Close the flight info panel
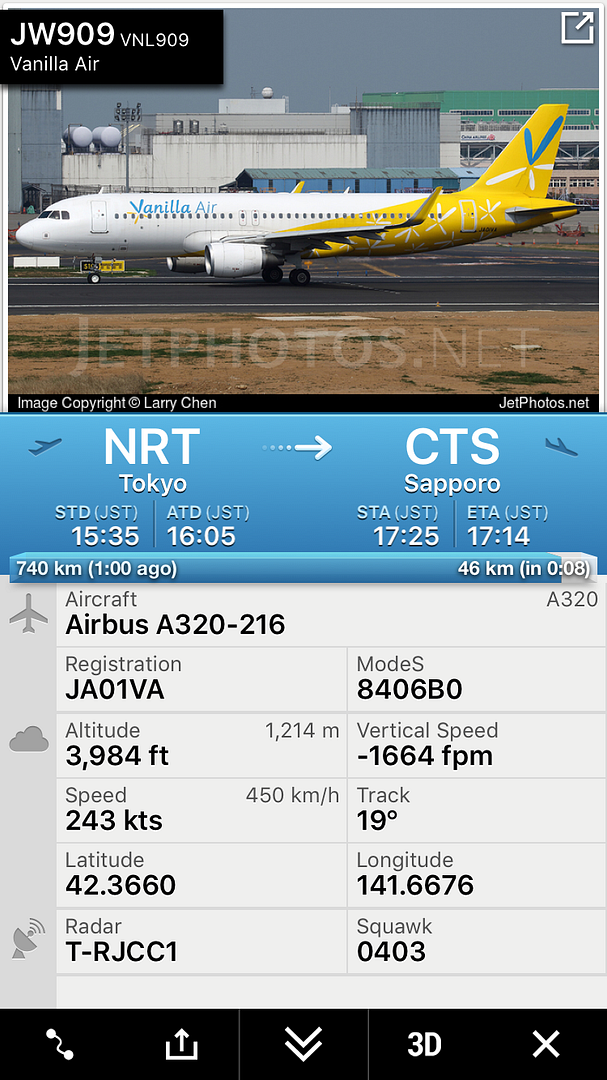Screen dimensions: 607x1080 click(x=546, y=1045)
